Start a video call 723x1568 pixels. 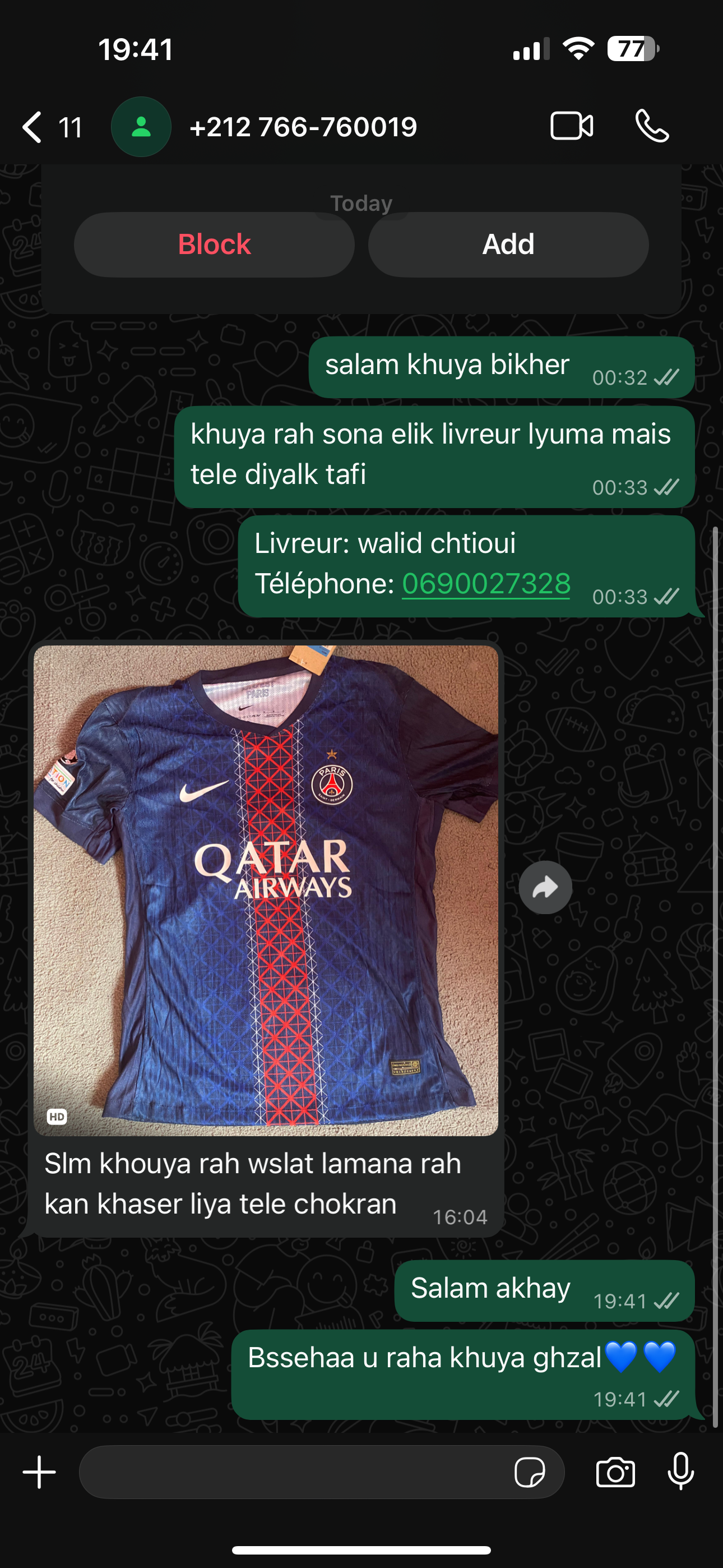point(572,127)
